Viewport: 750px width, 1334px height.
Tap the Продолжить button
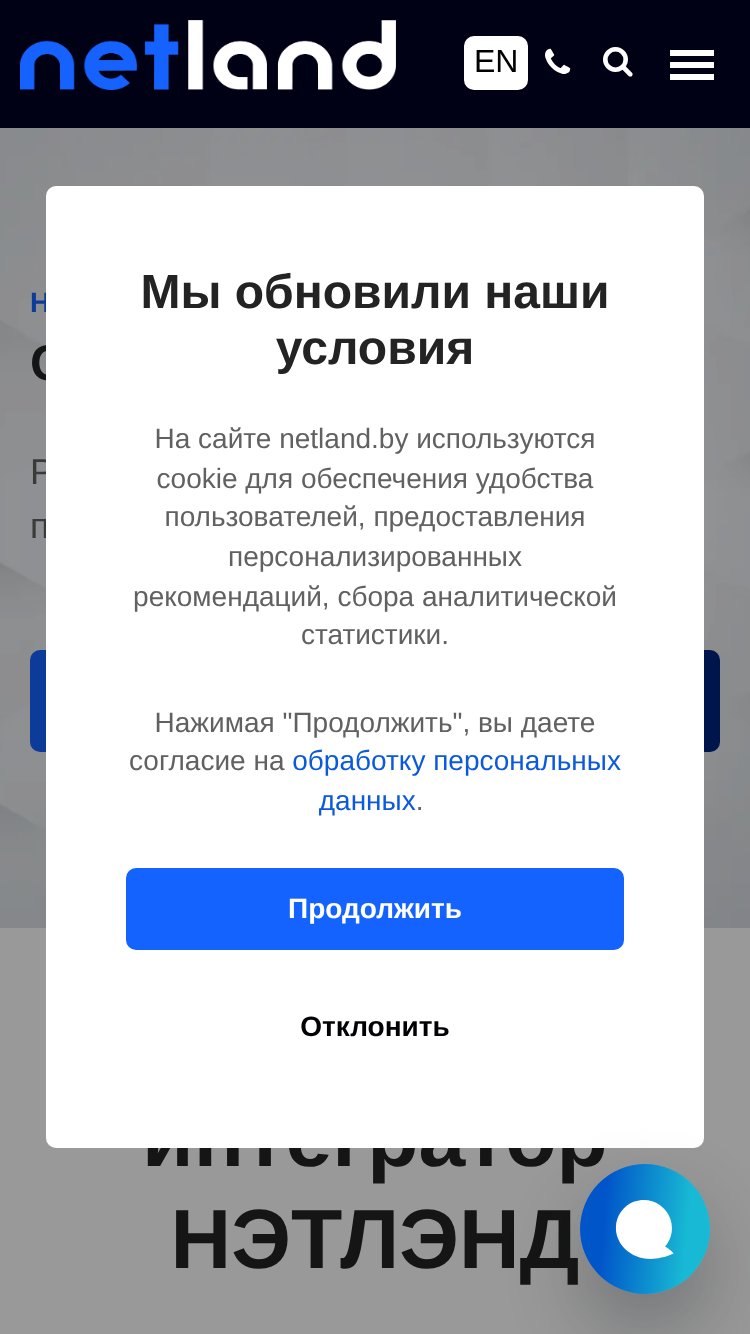[x=375, y=909]
